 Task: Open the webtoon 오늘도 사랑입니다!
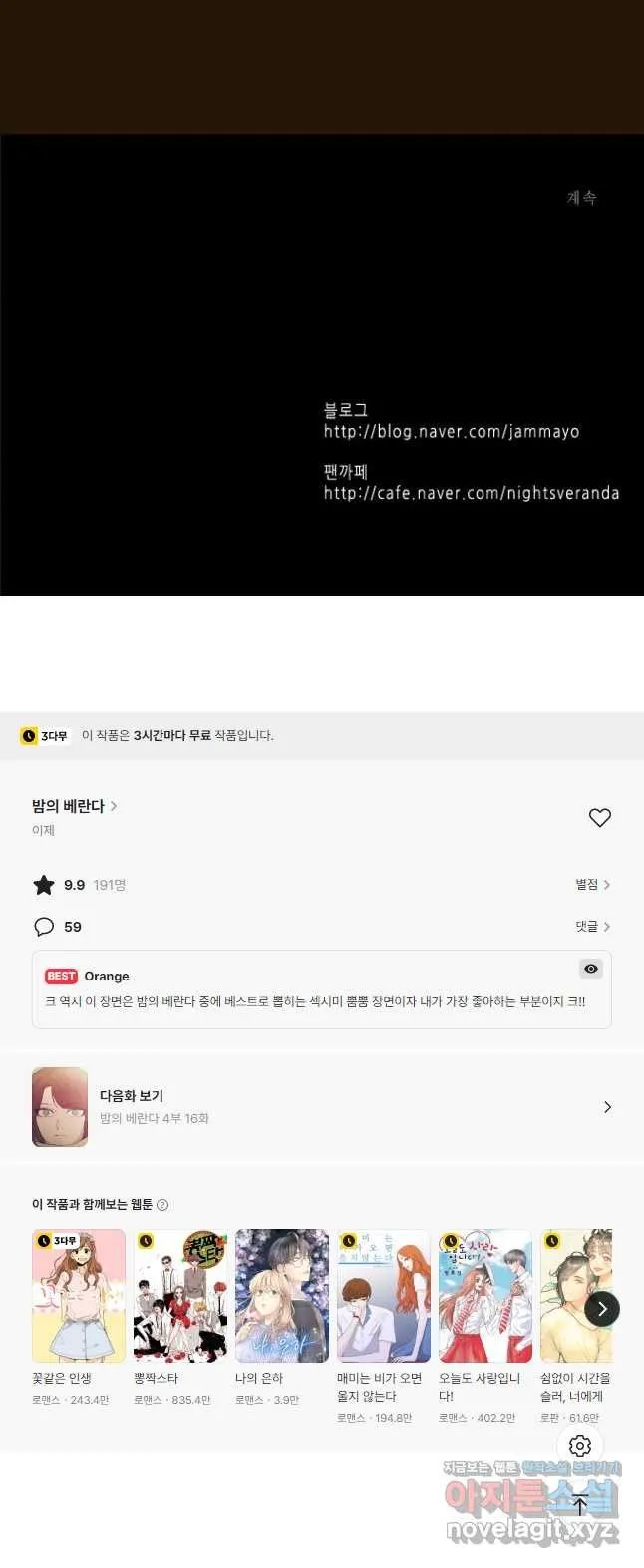485,1296
